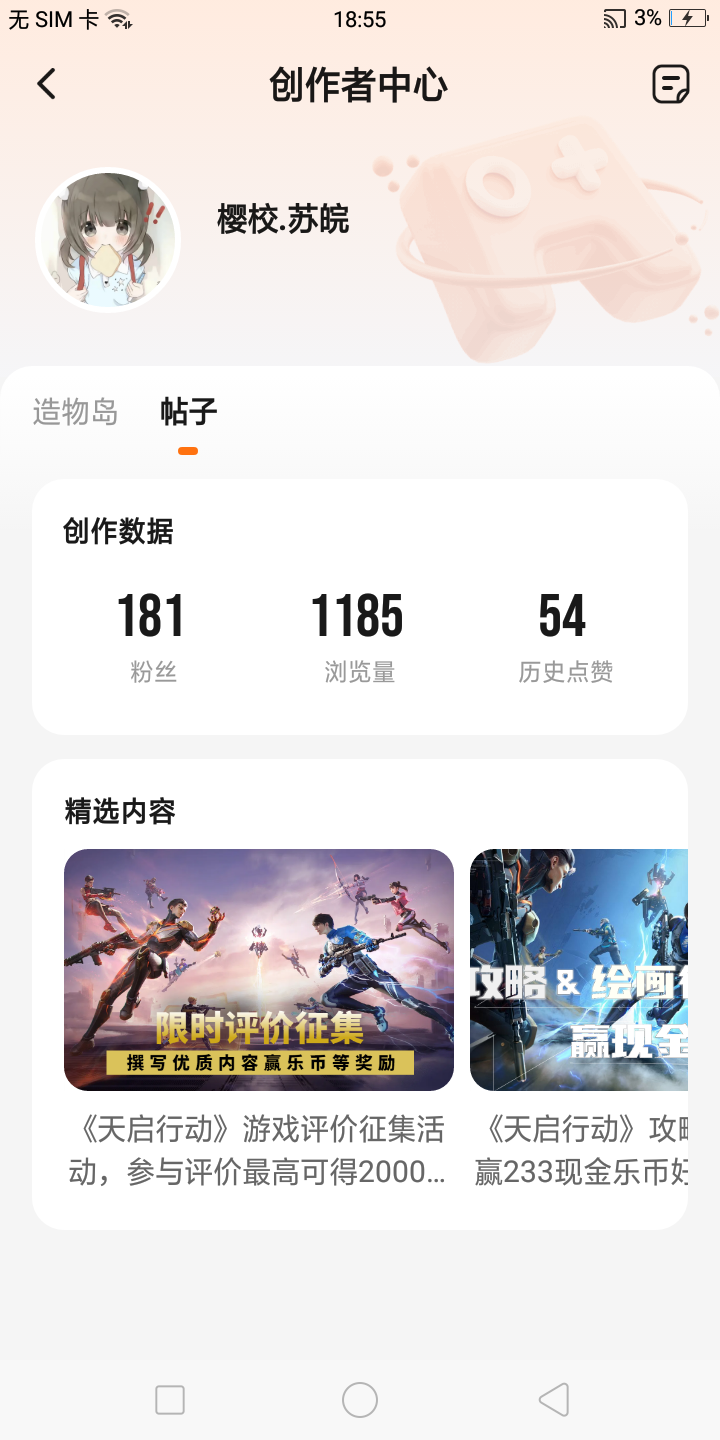
Task: Go back from the creator center
Action: coord(46,84)
